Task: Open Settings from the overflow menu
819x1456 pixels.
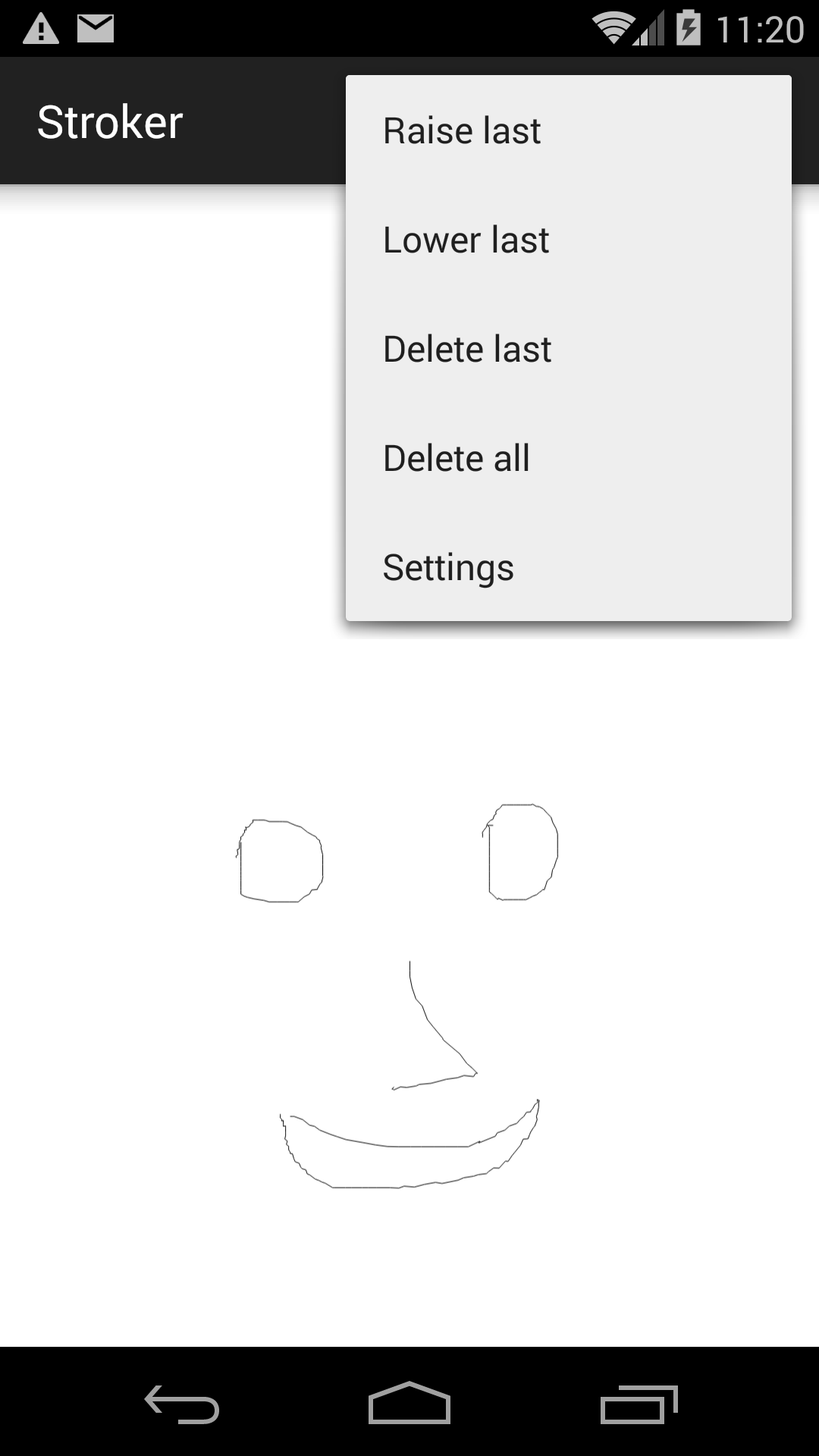Action: [x=569, y=567]
